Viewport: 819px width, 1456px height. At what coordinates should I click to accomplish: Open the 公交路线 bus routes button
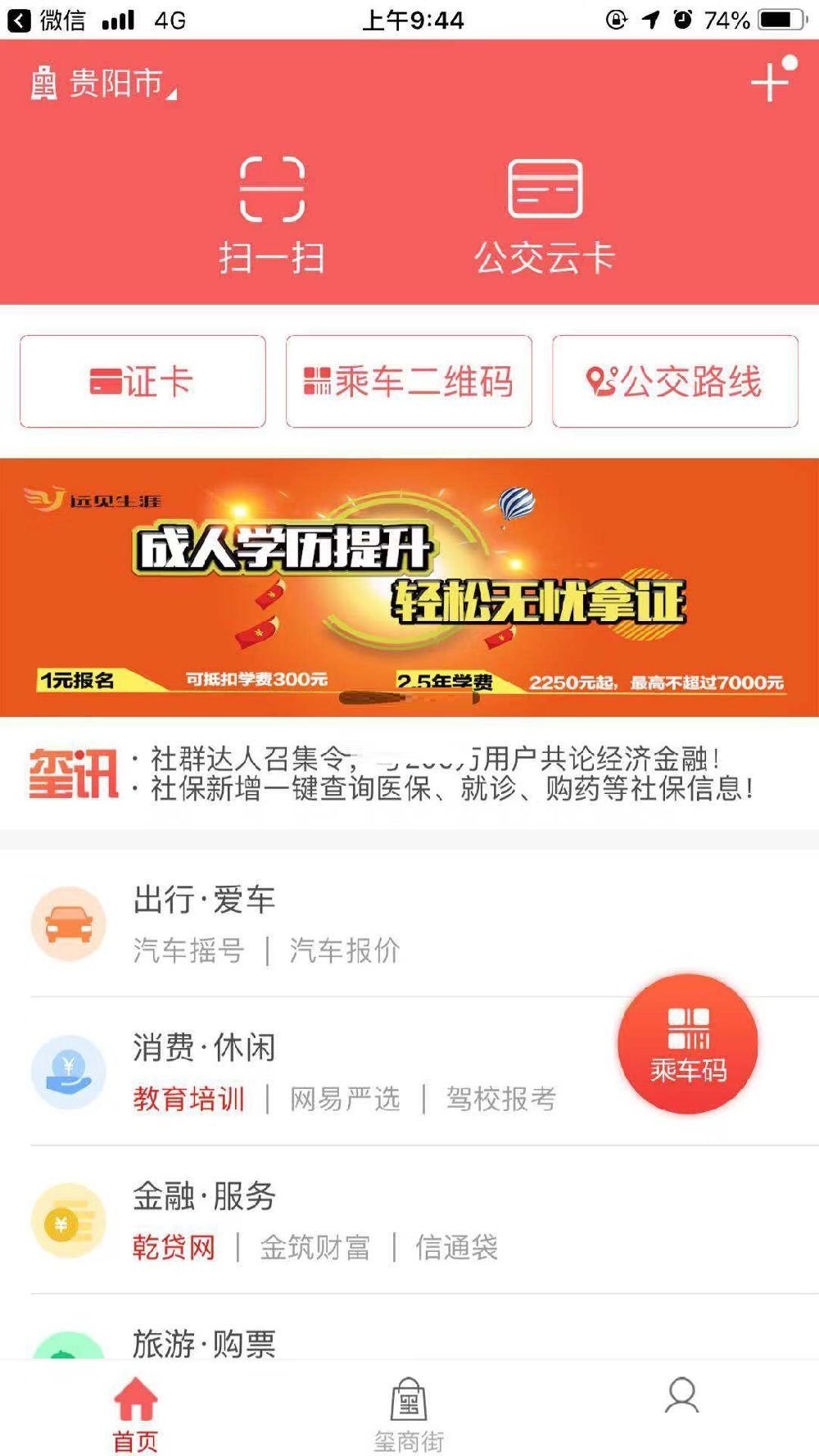click(678, 382)
